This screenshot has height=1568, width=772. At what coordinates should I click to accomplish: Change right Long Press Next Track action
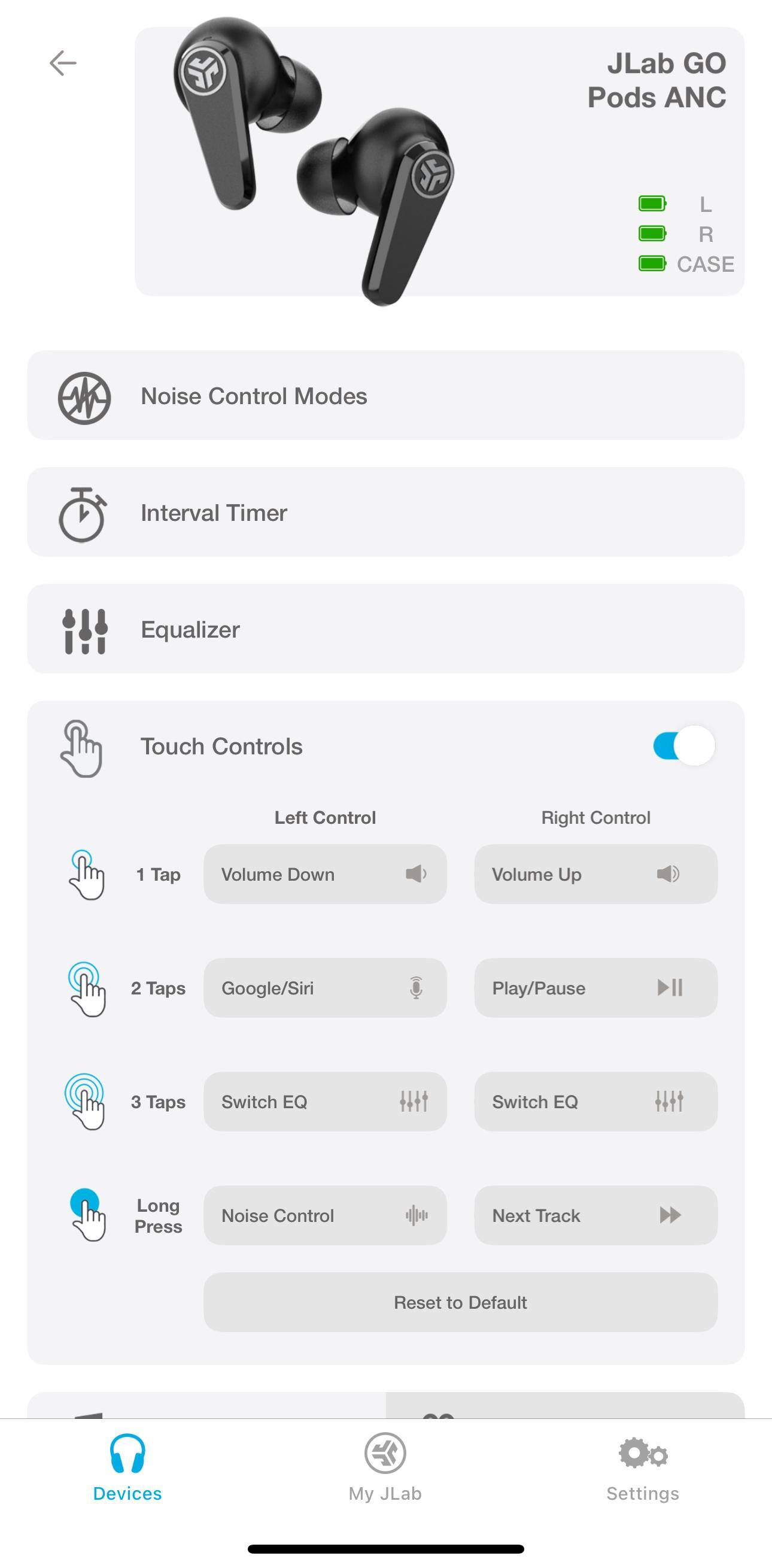coord(595,1215)
